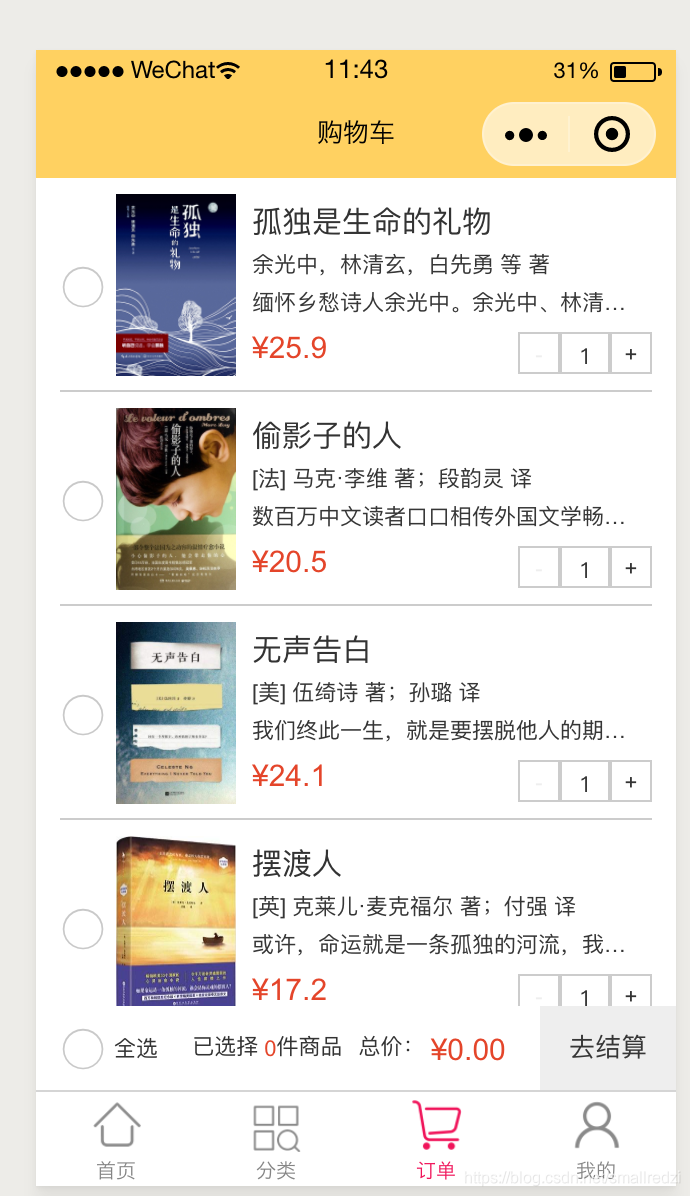Select the book 孤独是生命的礼物
Image resolution: width=690 pixels, height=1196 pixels.
pos(83,287)
